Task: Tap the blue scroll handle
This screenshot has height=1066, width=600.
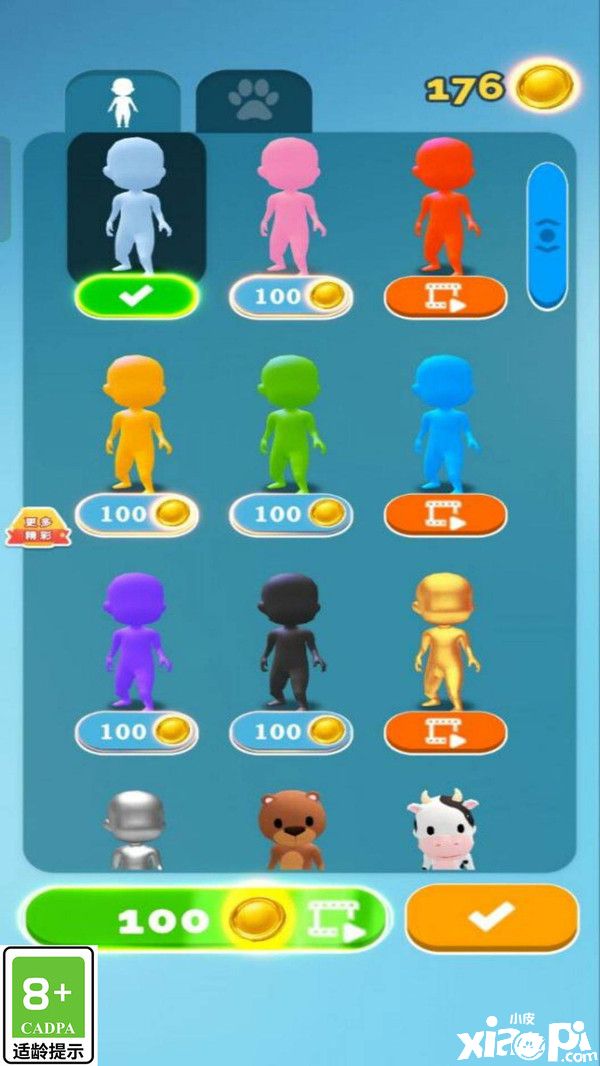Action: pyautogui.click(x=547, y=236)
